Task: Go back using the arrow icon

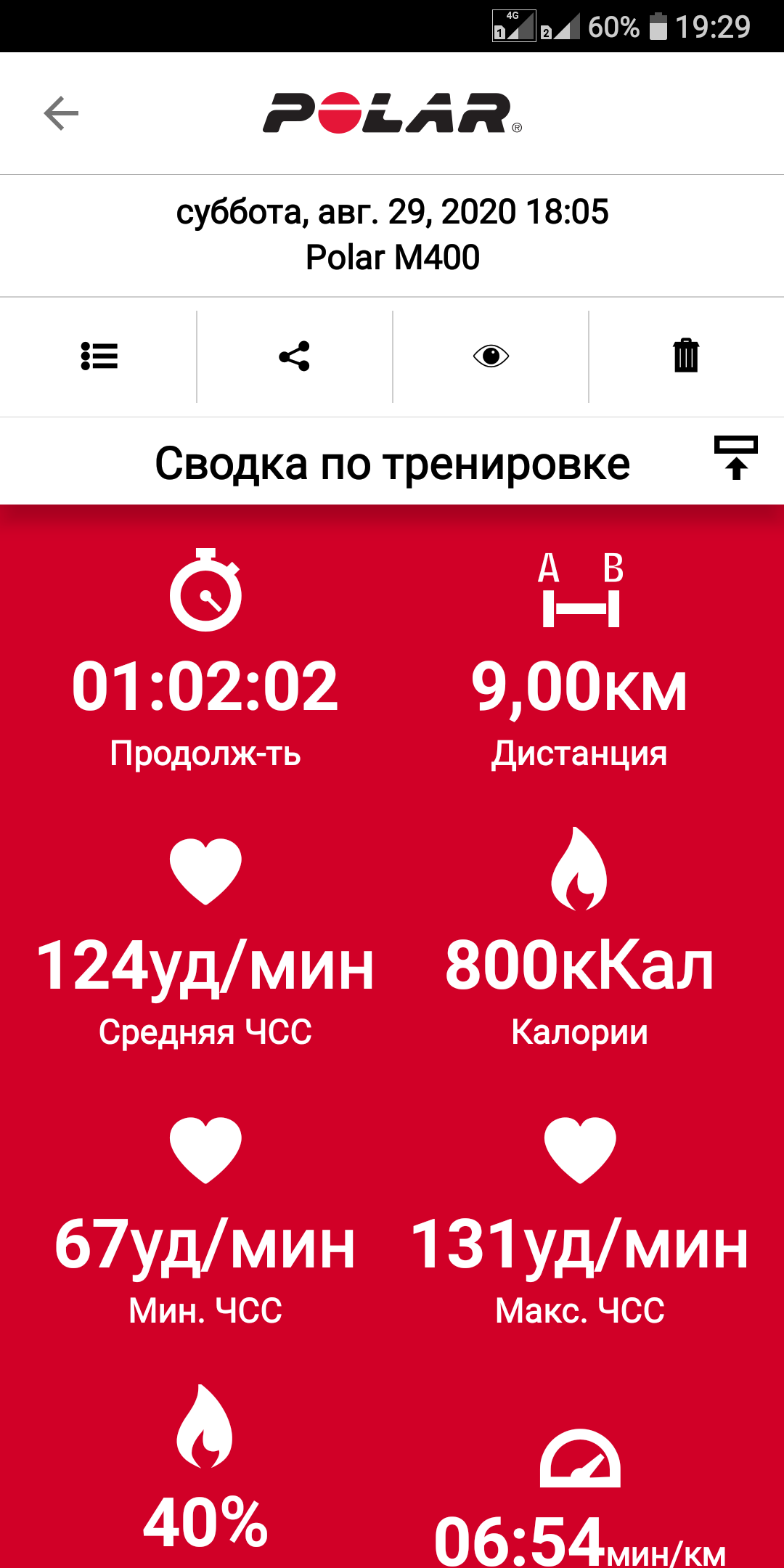Action: coord(61,113)
